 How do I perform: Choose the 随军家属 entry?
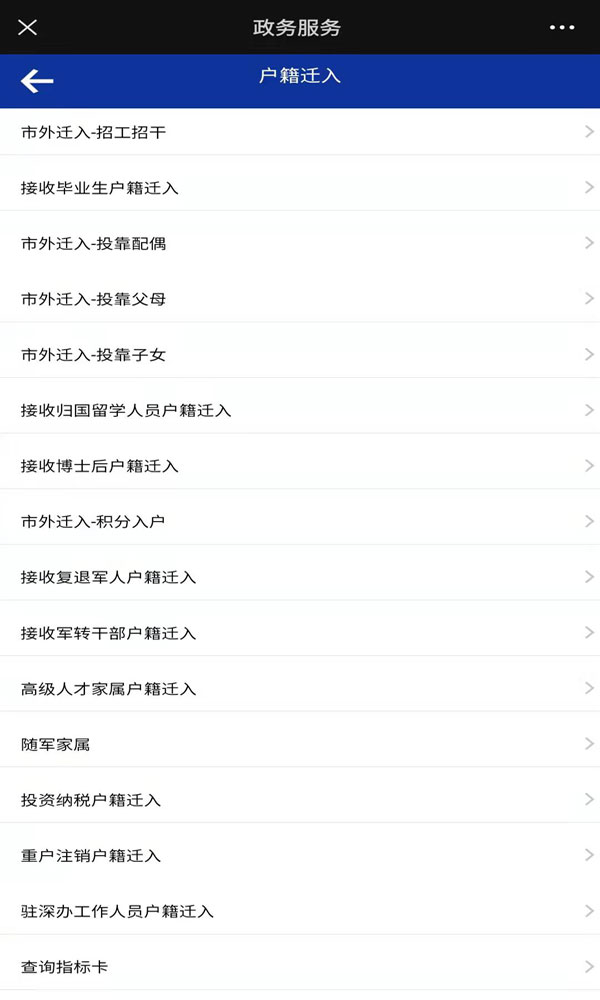tap(300, 744)
